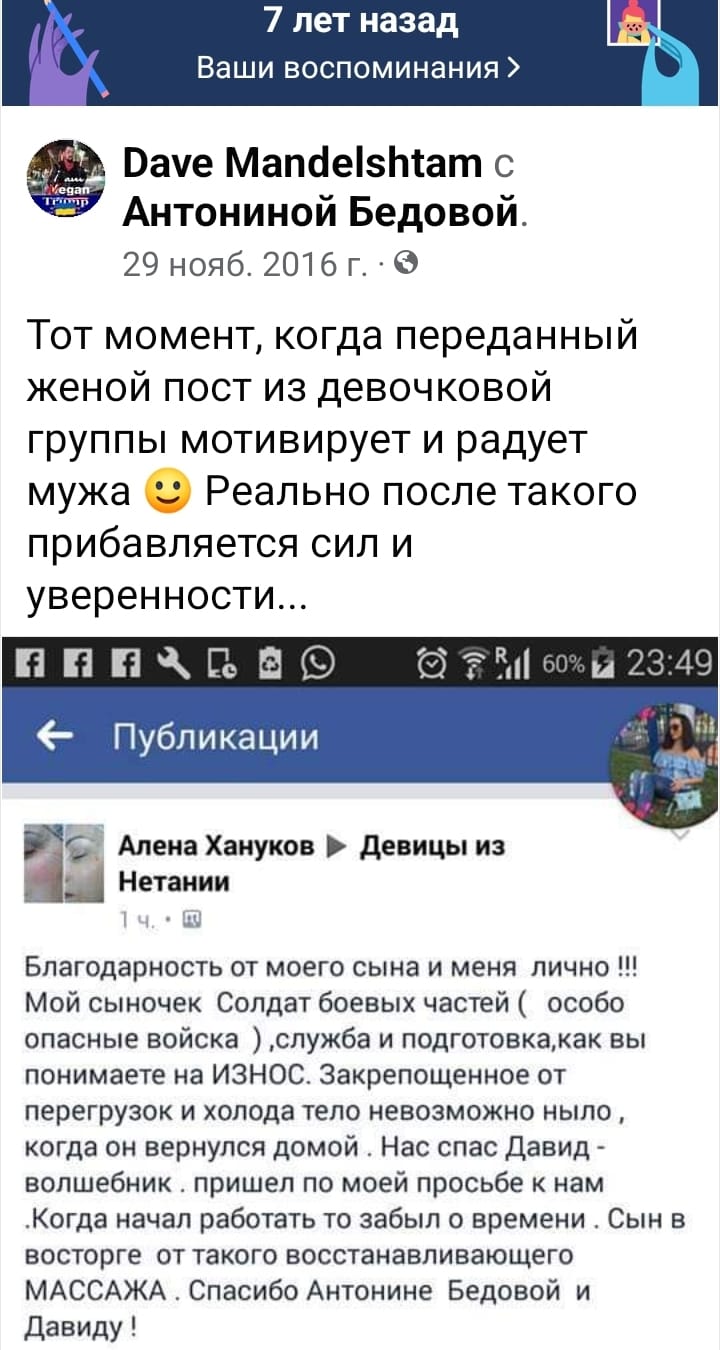Image resolution: width=720 pixels, height=1350 pixels.
Task: Open Dave Mandelshtam's profile name link
Action: [x=302, y=163]
